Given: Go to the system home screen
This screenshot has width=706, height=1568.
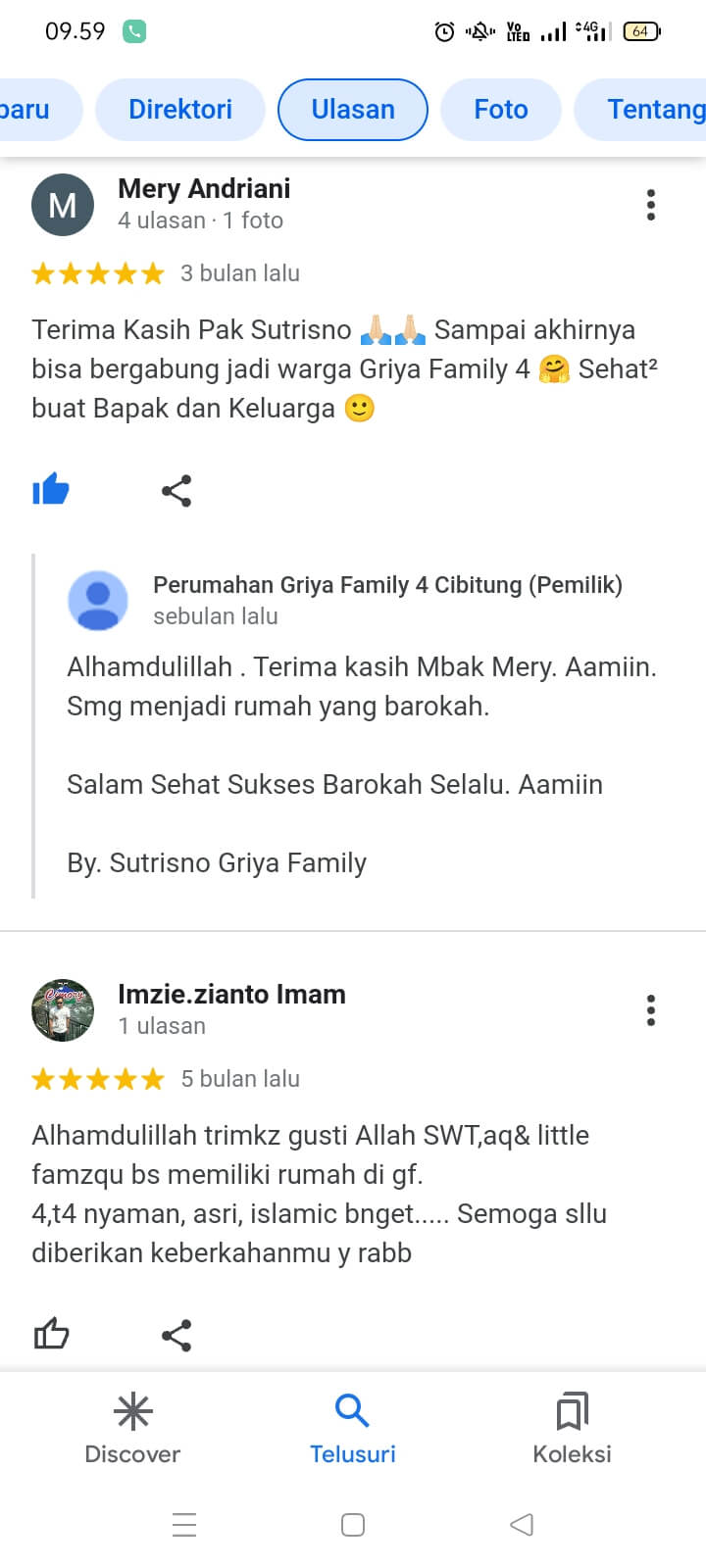Looking at the screenshot, I should tap(353, 1524).
